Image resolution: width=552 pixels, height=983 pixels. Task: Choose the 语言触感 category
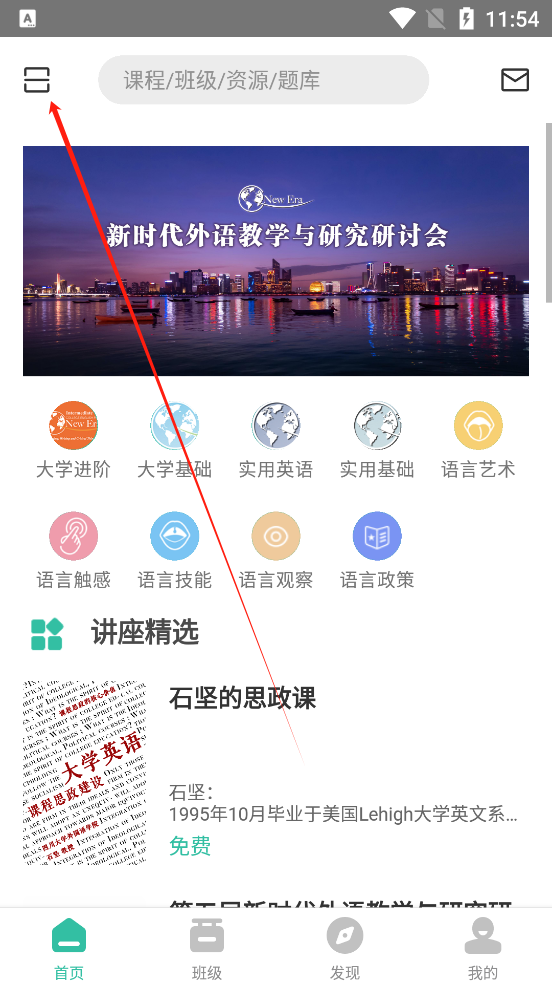click(73, 551)
